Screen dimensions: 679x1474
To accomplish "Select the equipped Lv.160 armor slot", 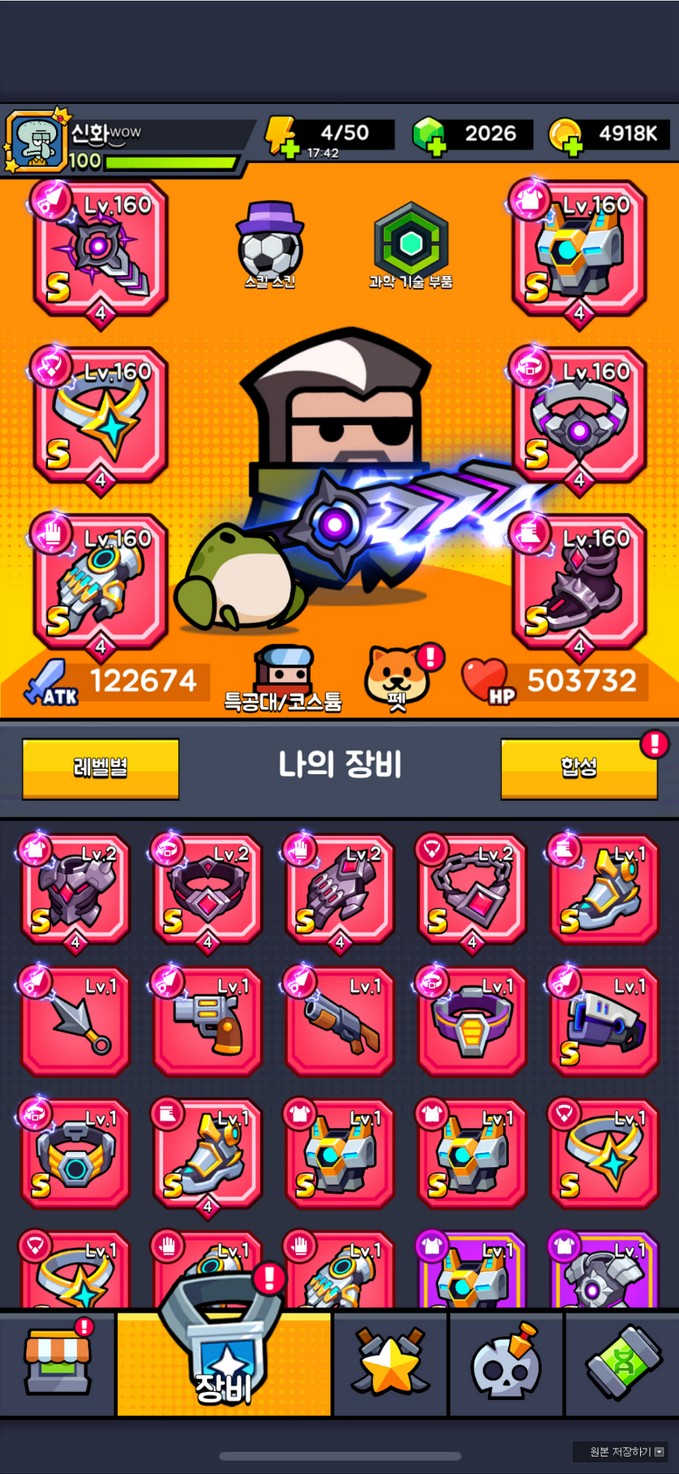I will point(578,249).
